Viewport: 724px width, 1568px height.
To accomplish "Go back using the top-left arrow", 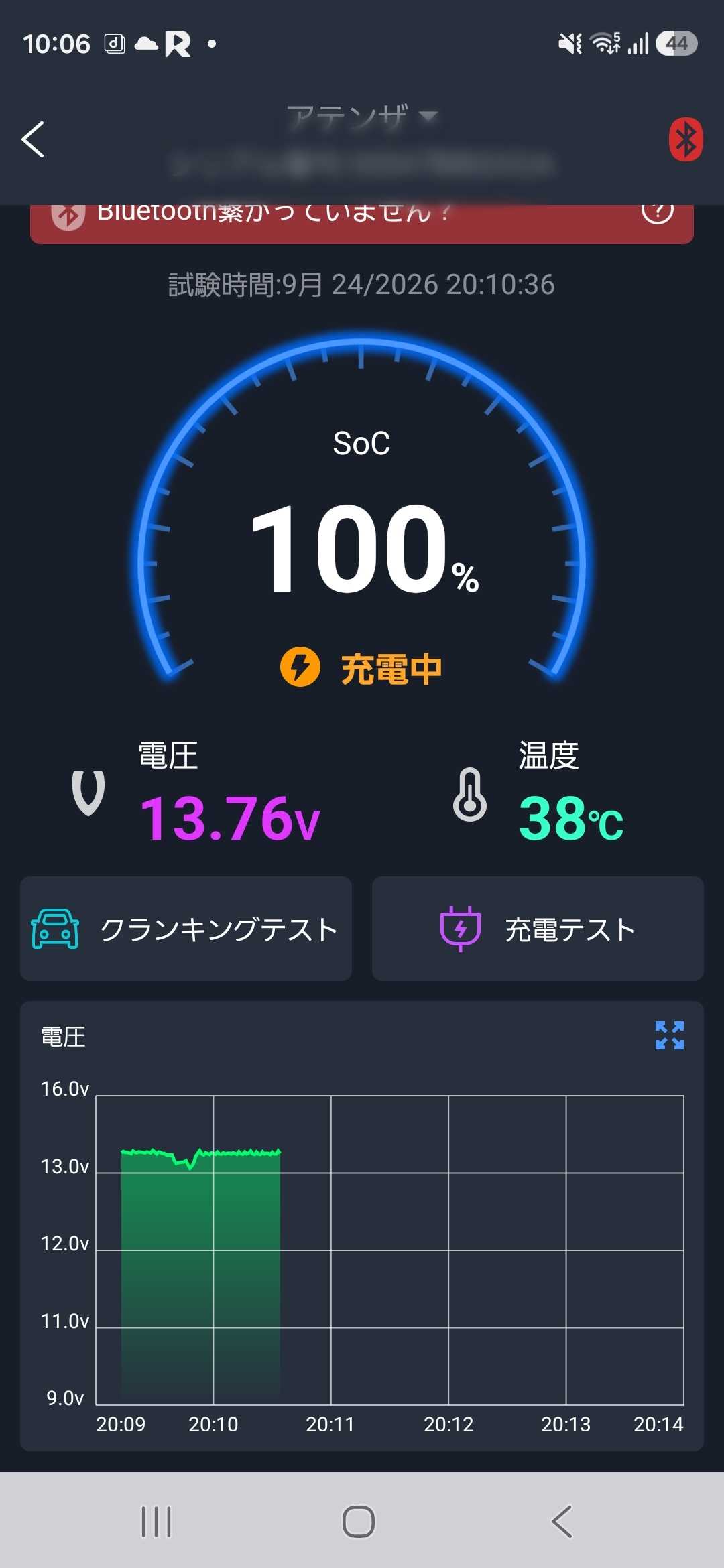I will click(x=33, y=139).
